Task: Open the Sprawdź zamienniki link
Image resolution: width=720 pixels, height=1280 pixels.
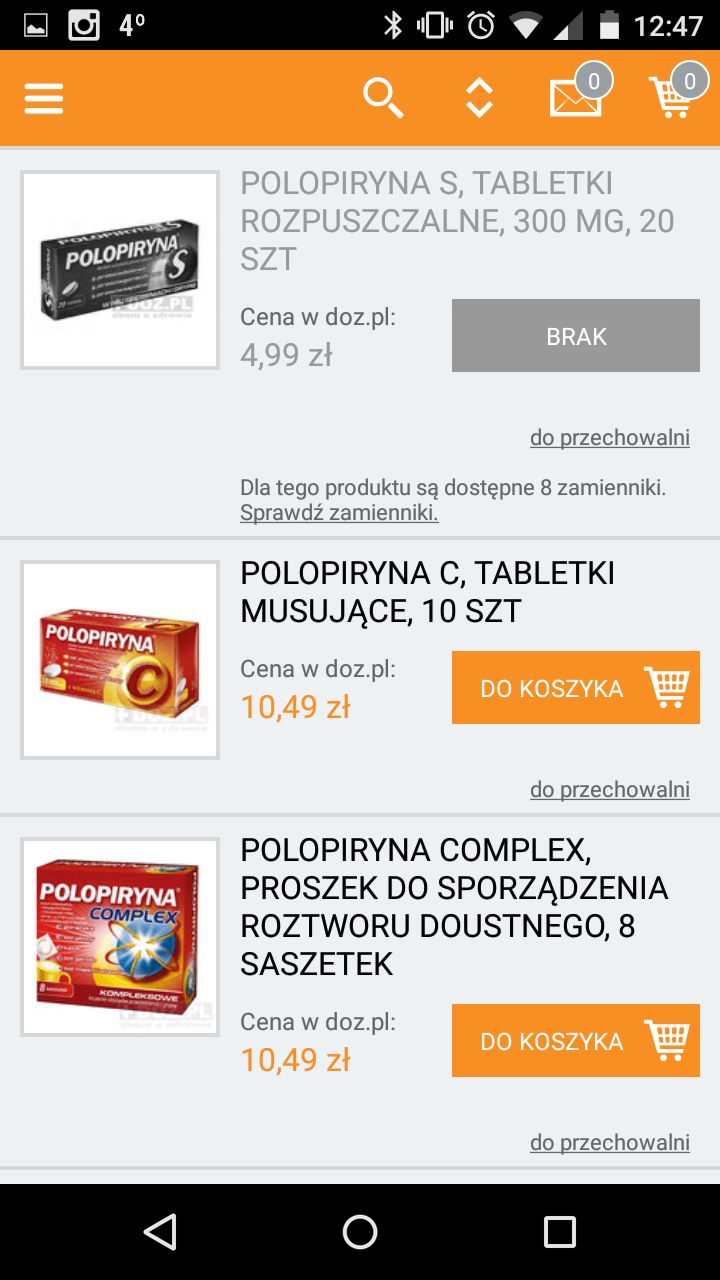Action: click(339, 513)
